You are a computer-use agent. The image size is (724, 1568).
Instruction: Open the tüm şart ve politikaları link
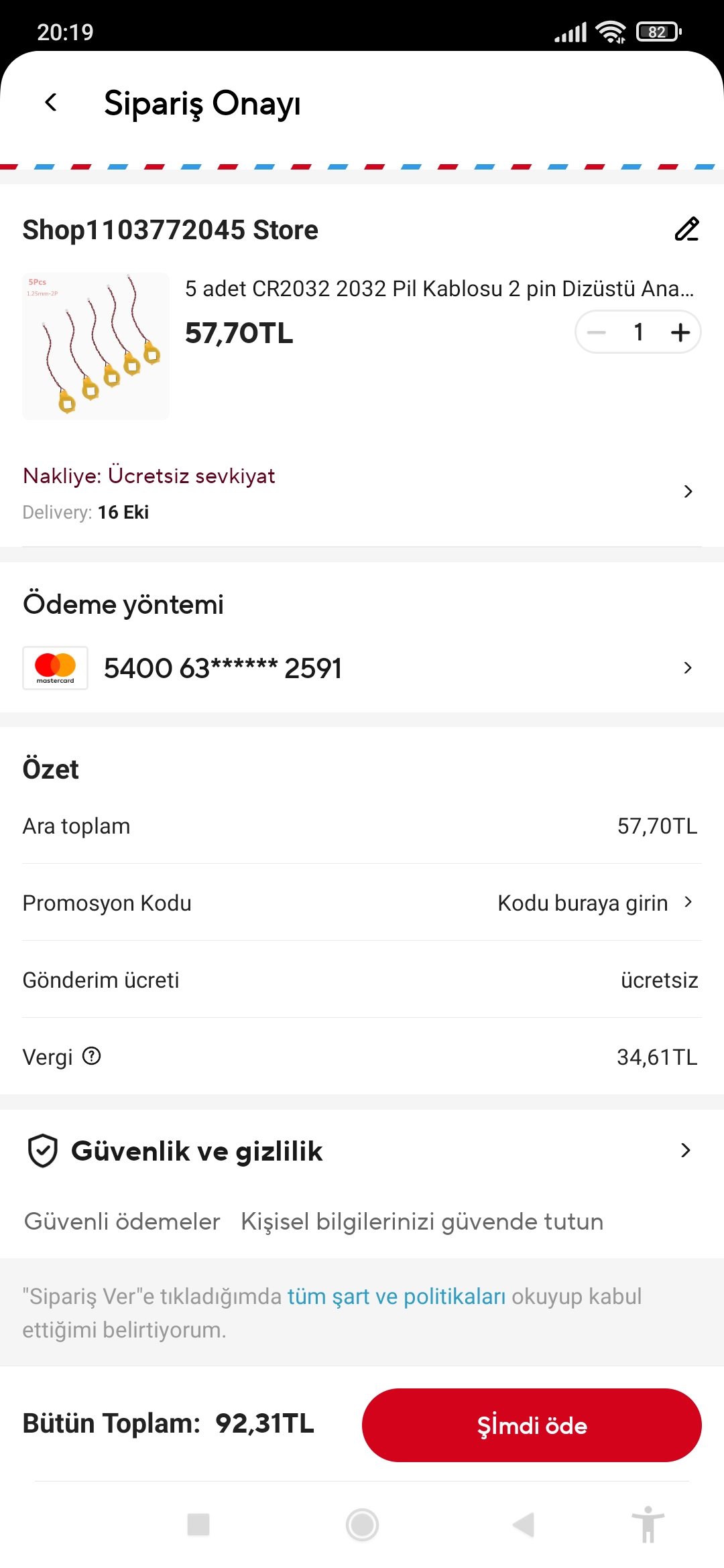tap(396, 1296)
